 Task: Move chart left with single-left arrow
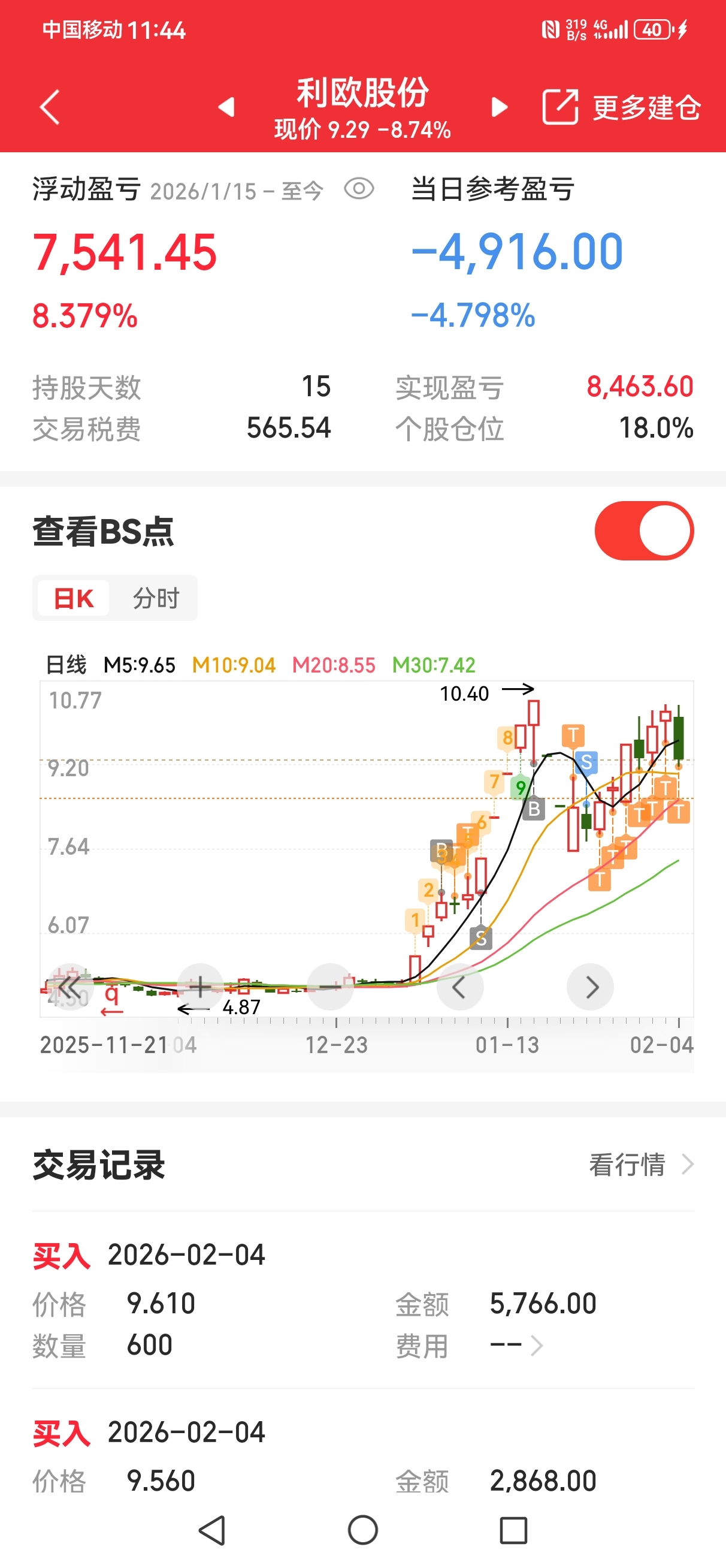click(x=460, y=987)
